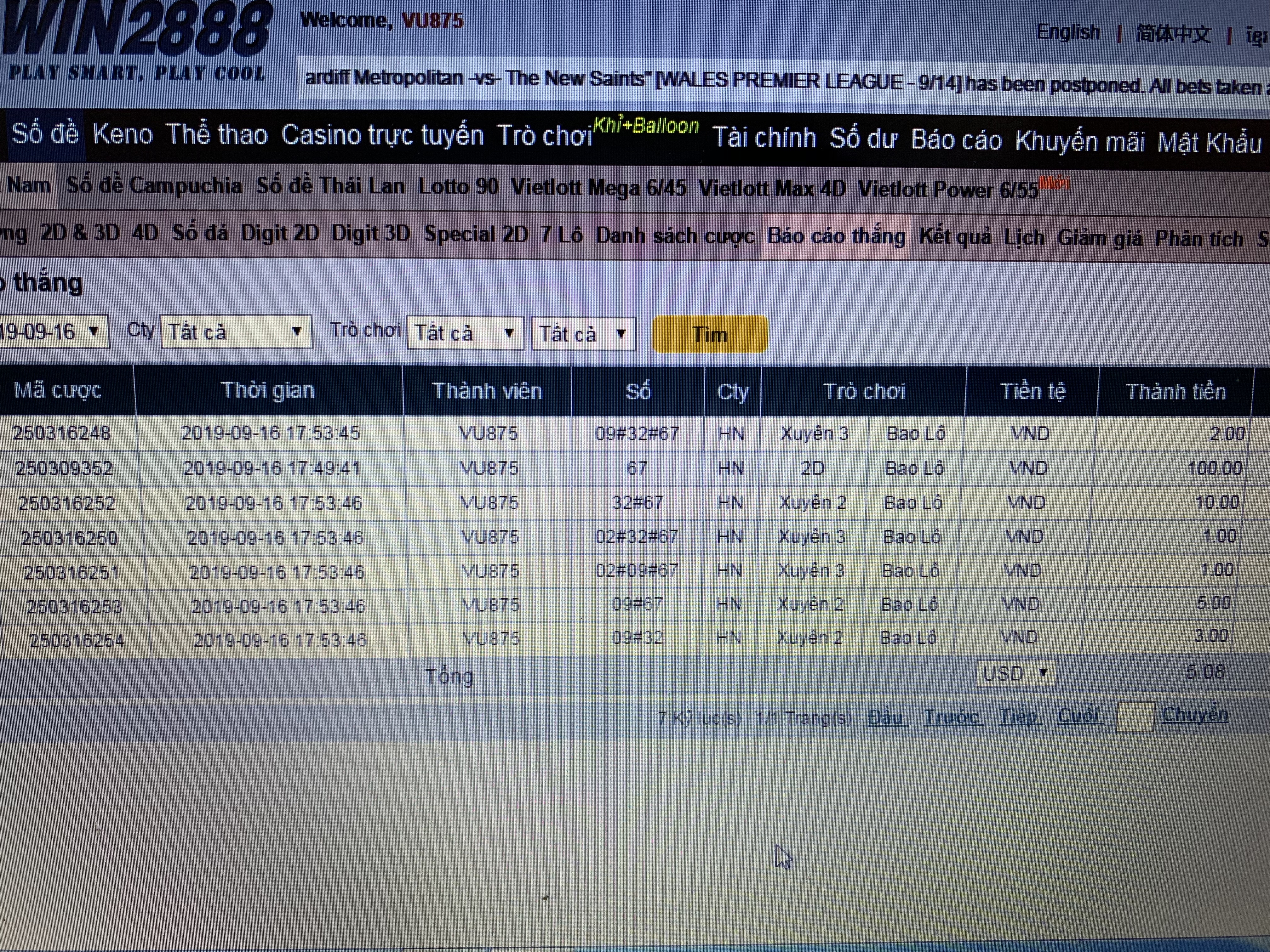
Task: Open Lotto 90
Action: (458, 186)
